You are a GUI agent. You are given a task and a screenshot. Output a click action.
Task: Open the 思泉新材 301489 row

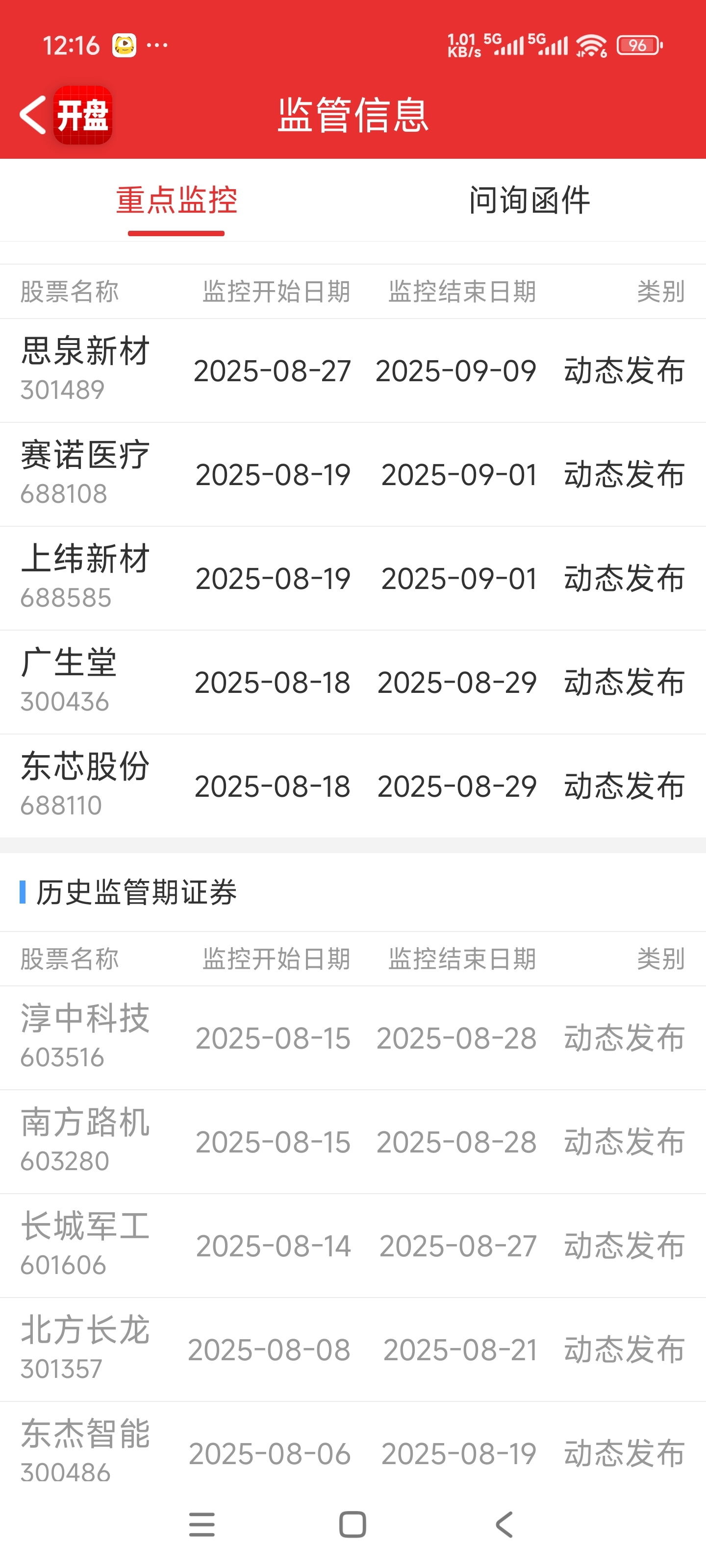(x=353, y=371)
